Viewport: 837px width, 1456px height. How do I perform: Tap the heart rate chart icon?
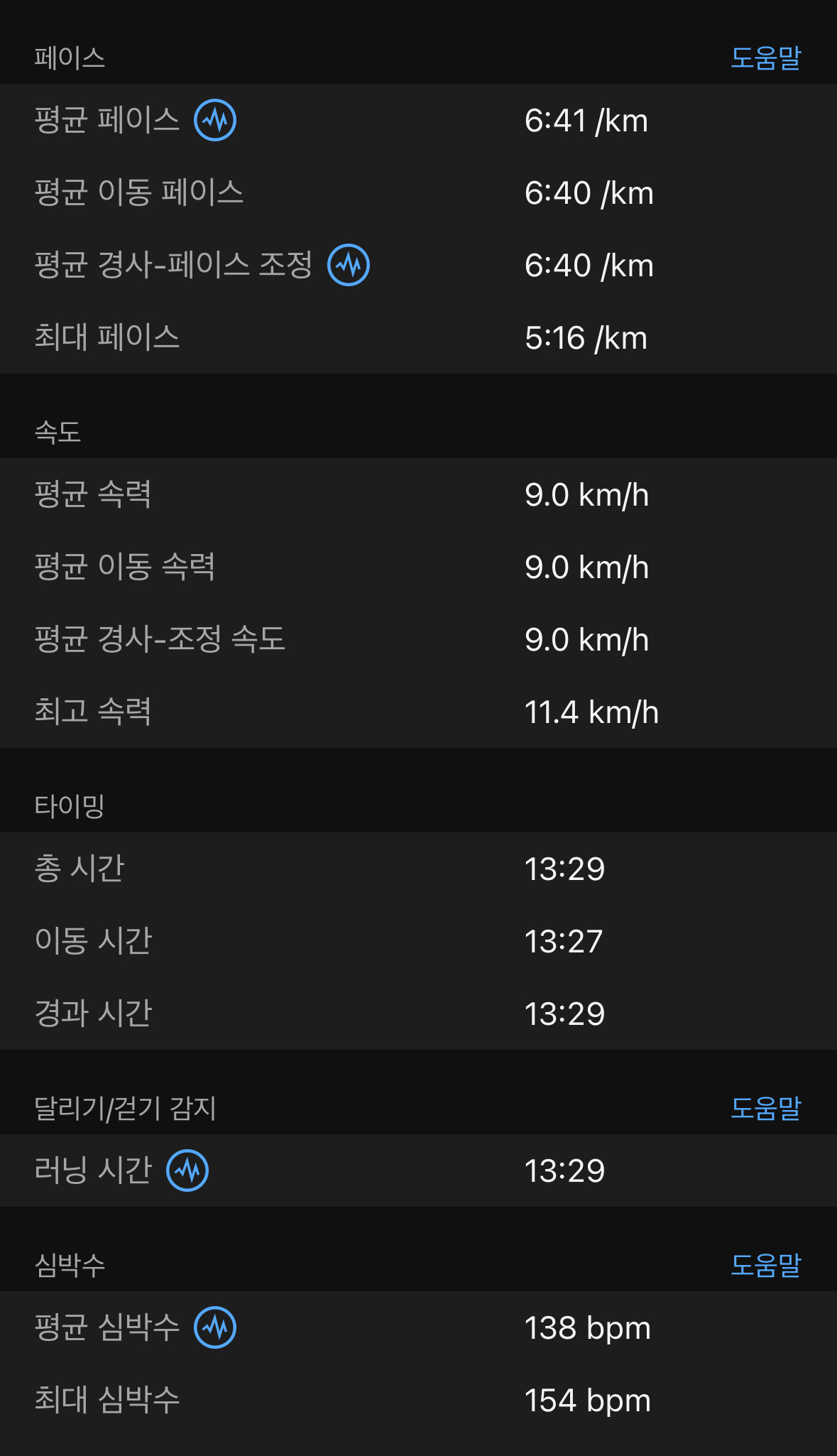pos(215,1326)
